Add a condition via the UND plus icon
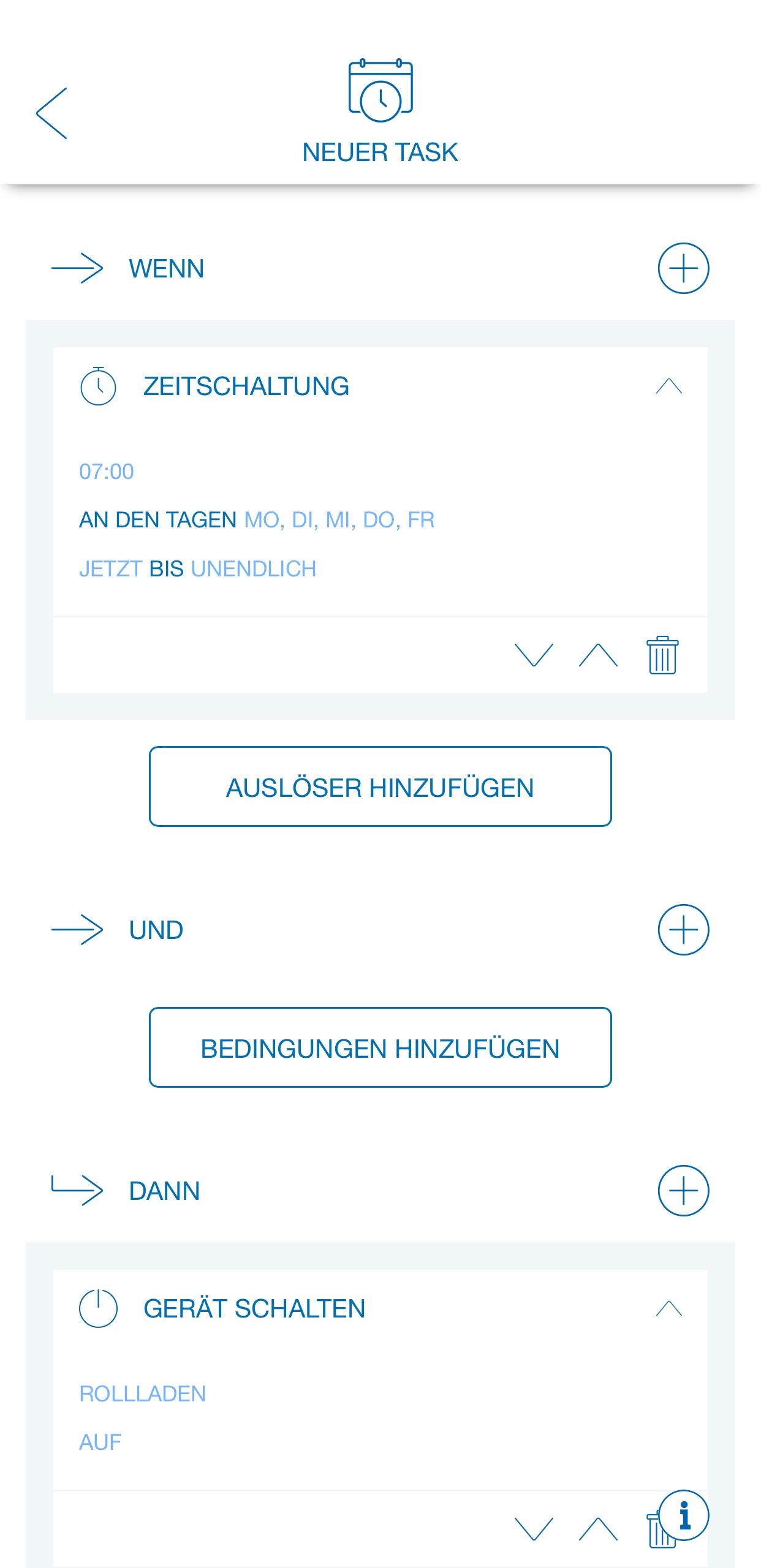761x1568 pixels. point(683,930)
